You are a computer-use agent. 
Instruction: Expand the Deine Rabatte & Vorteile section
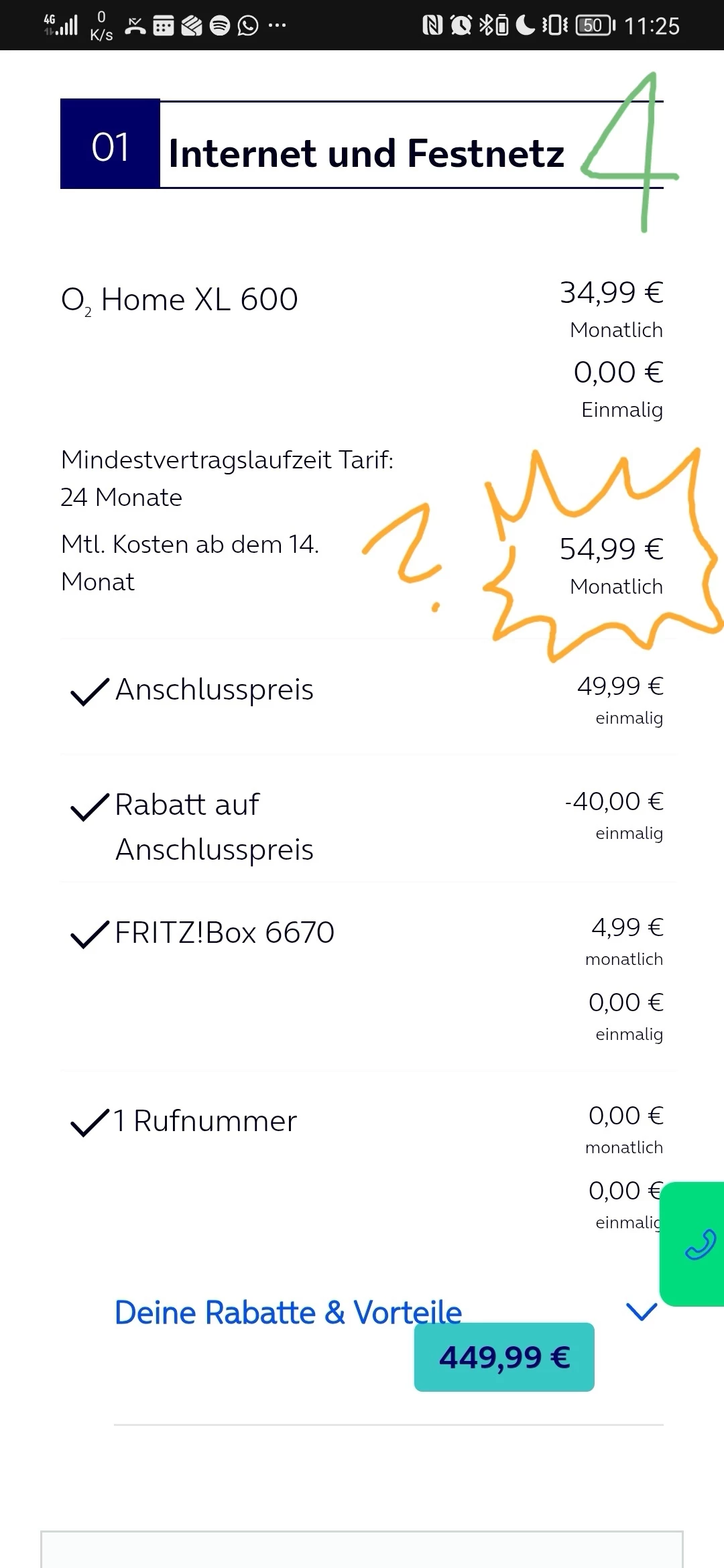pos(641,1311)
